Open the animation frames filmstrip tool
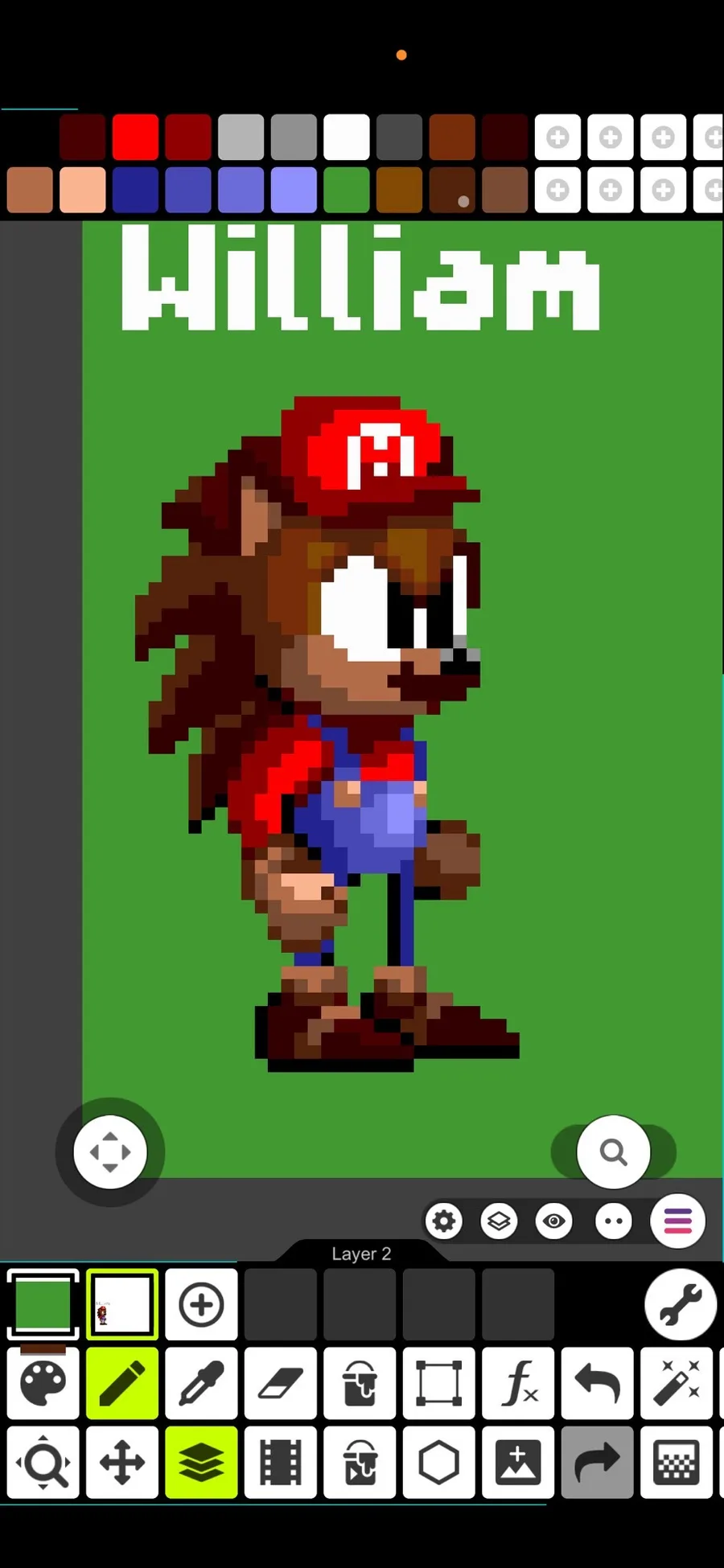 (281, 1463)
